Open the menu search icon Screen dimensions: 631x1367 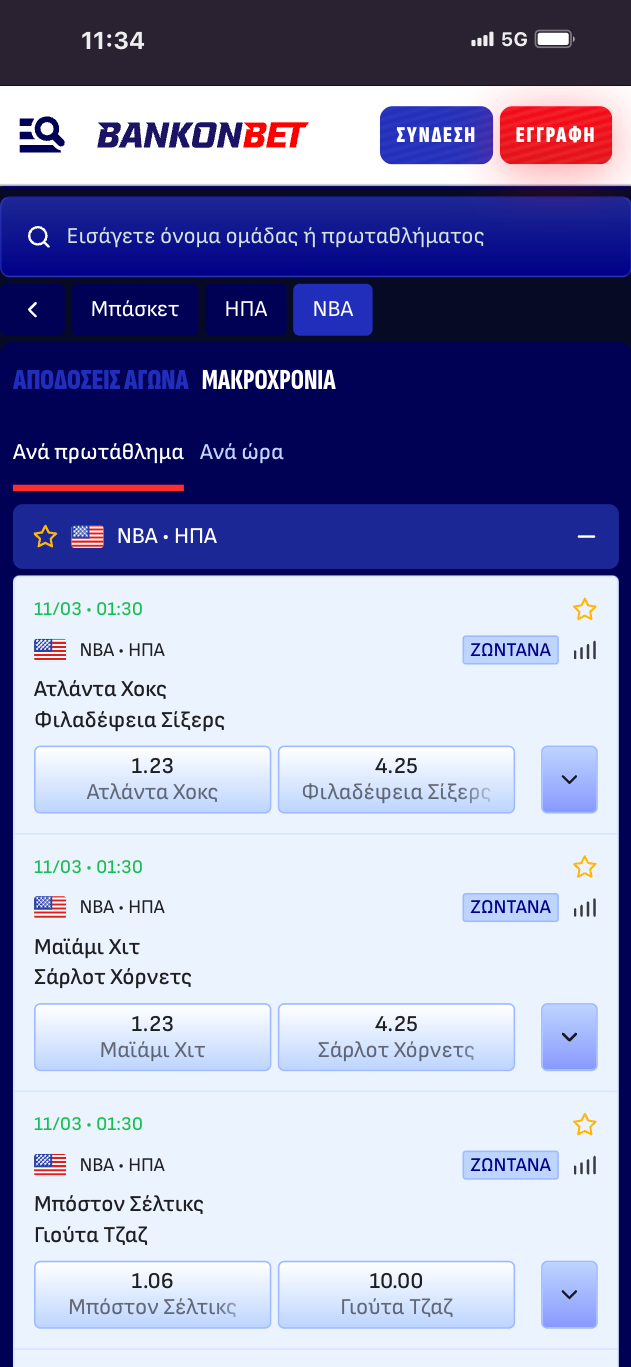click(x=42, y=134)
